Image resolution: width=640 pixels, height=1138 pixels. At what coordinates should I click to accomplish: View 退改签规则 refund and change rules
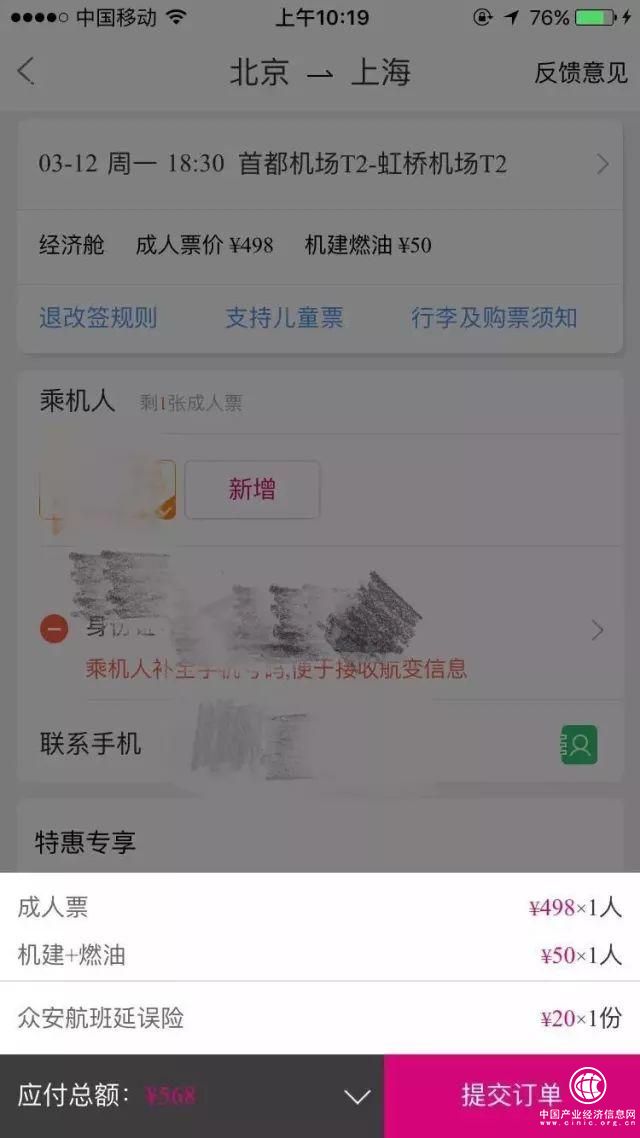tap(98, 318)
